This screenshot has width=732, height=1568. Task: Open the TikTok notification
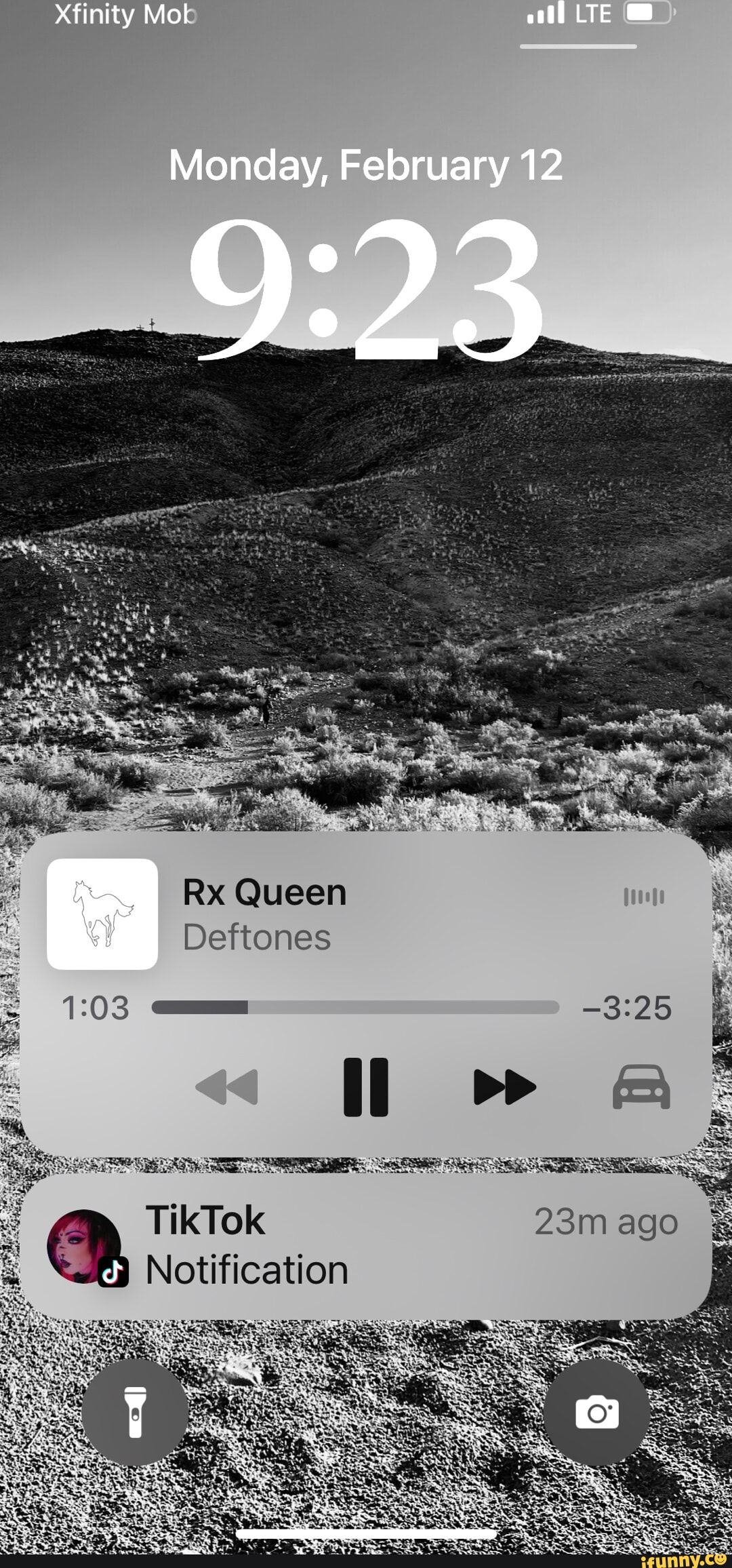tap(366, 1246)
